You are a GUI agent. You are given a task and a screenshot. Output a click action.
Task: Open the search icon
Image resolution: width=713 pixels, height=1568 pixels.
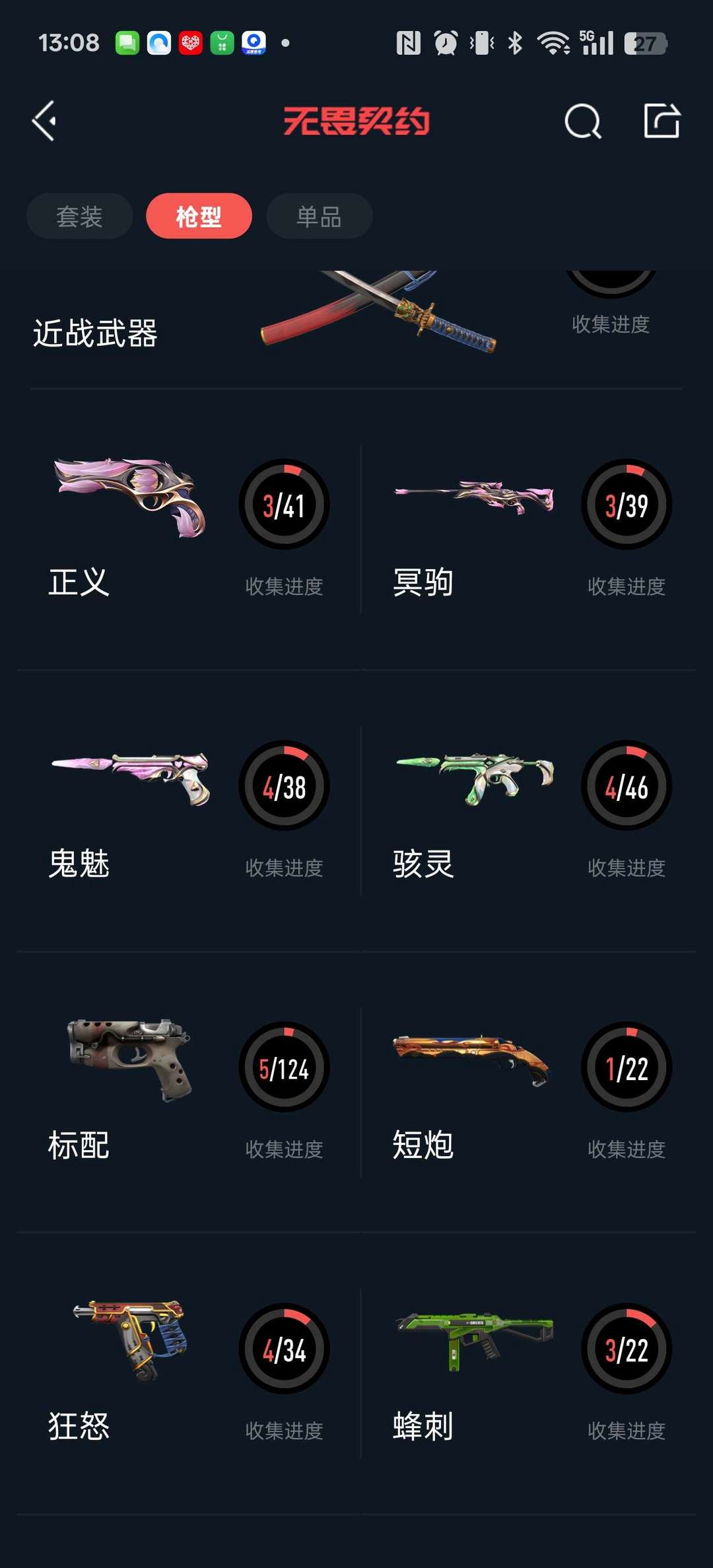click(x=583, y=121)
